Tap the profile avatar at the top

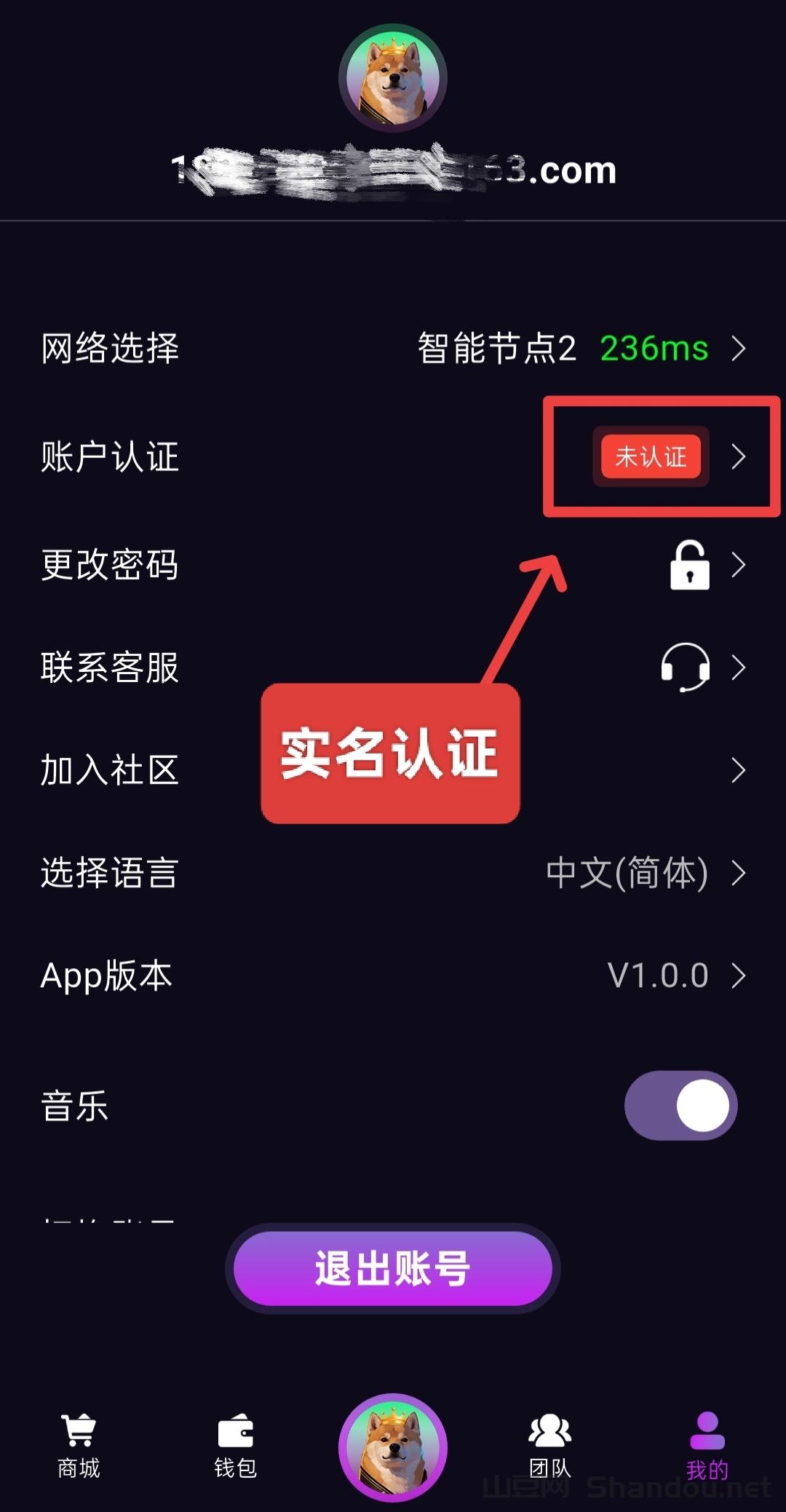tap(393, 79)
